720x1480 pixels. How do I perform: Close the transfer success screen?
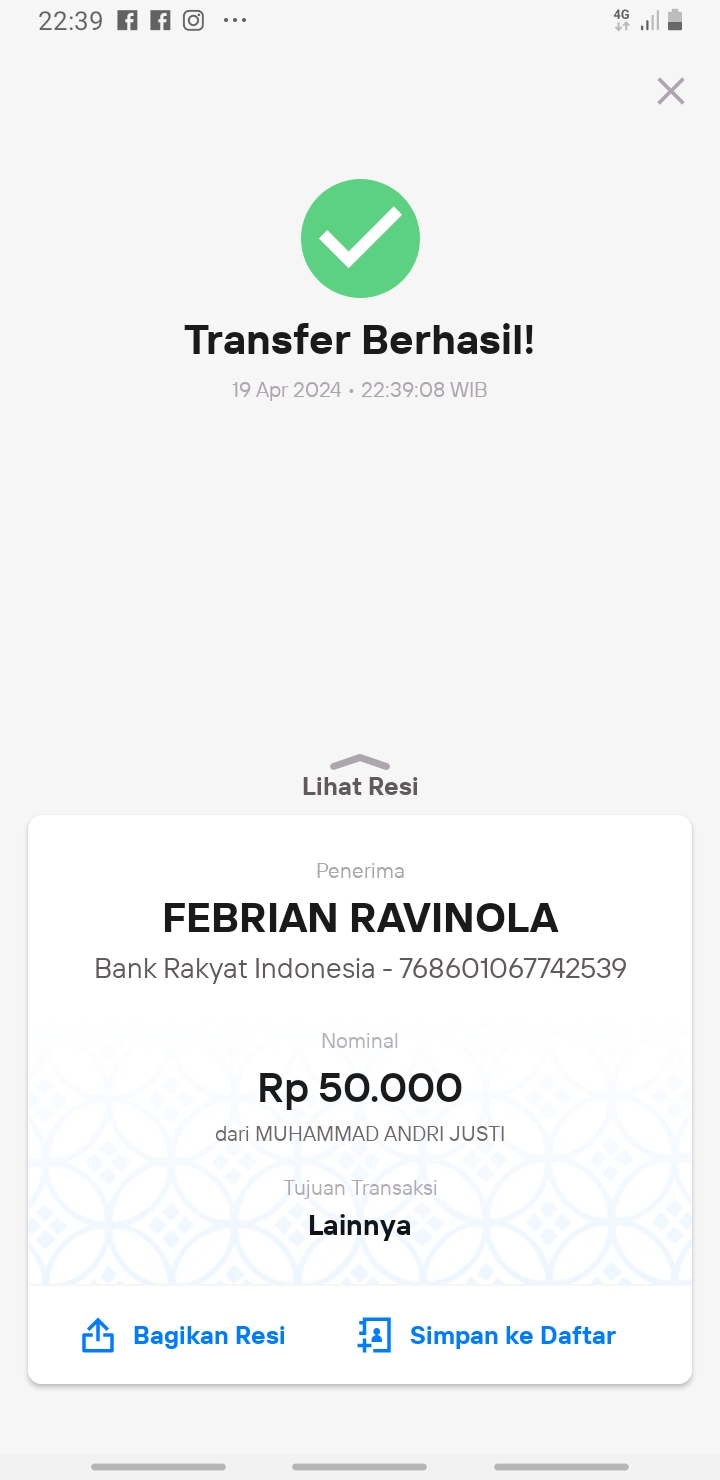click(x=671, y=91)
